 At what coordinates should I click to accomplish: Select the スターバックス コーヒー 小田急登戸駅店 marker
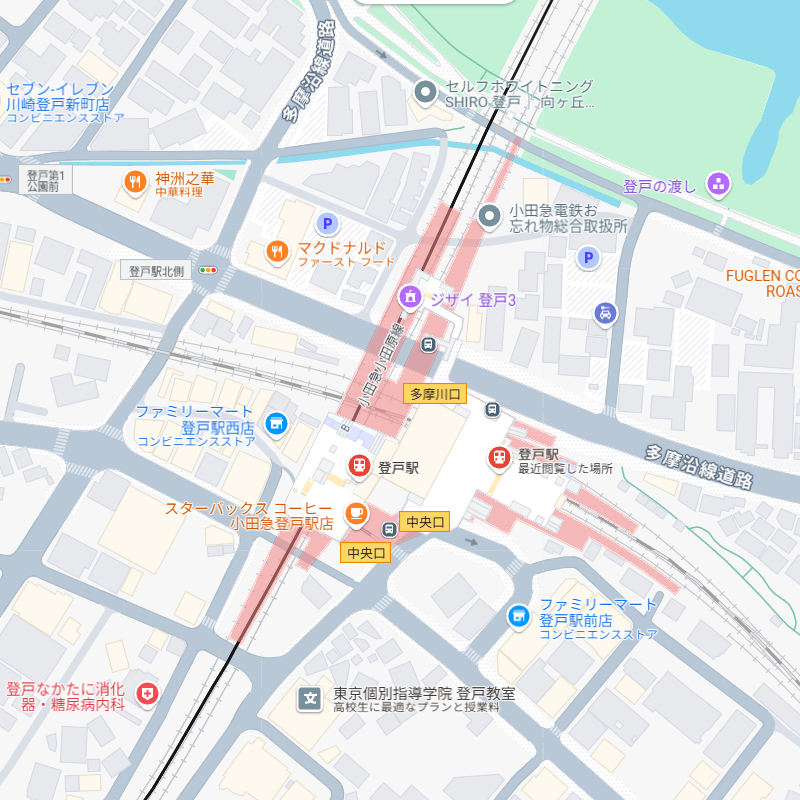point(355,514)
